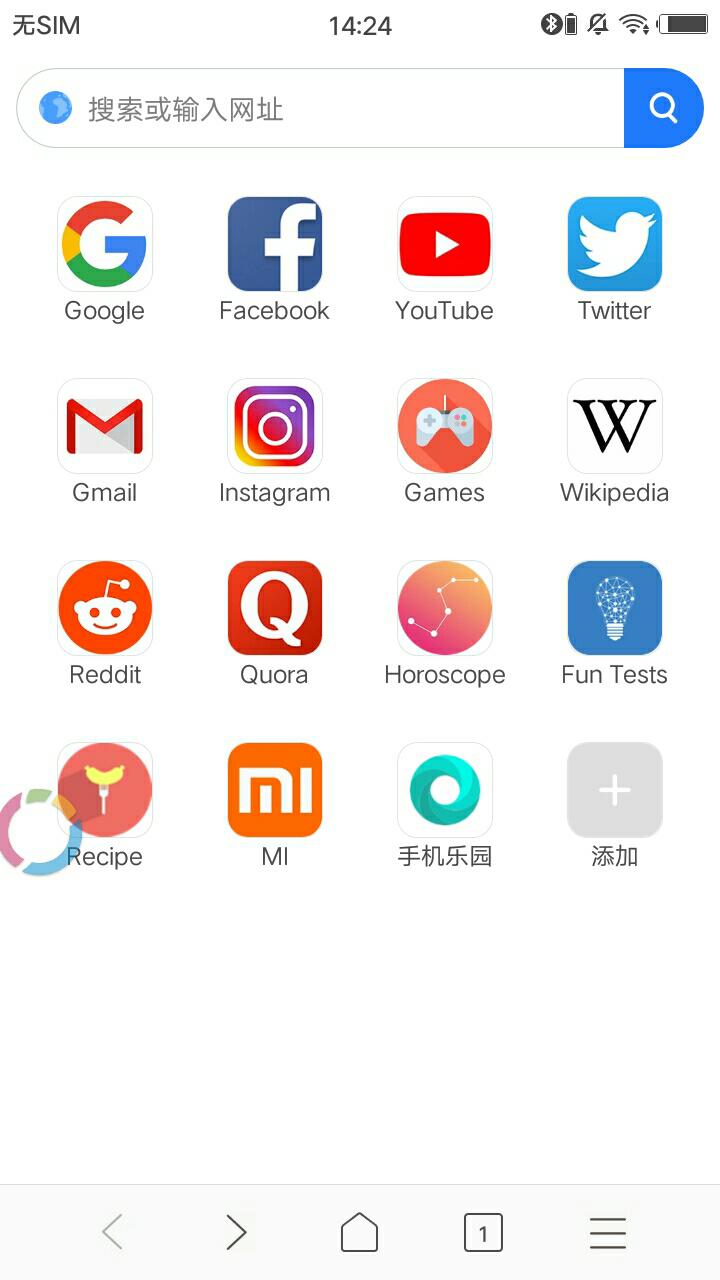This screenshot has height=1280, width=720.
Task: Open the tabs switcher showing 1
Action: point(483,1233)
